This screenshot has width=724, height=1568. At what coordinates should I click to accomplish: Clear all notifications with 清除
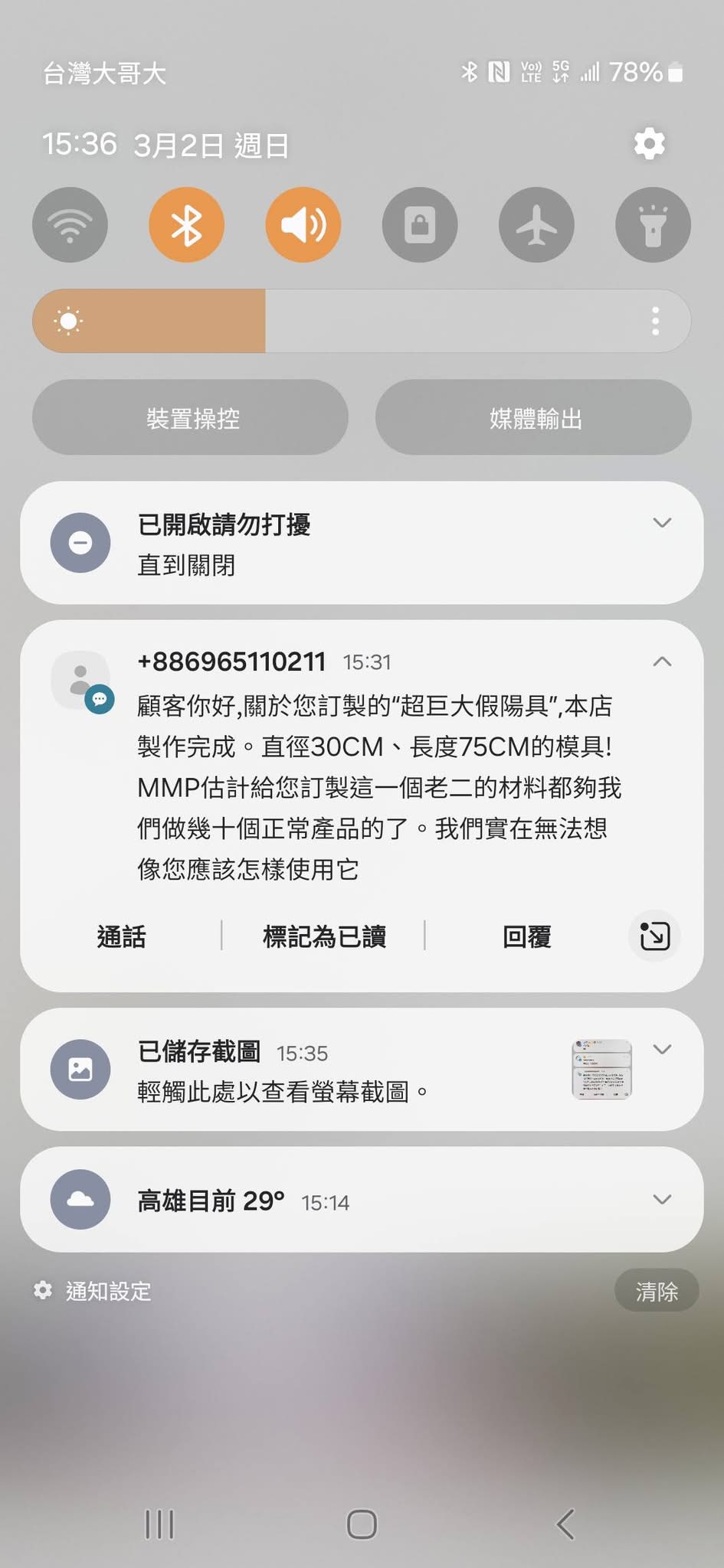pyautogui.click(x=656, y=1291)
